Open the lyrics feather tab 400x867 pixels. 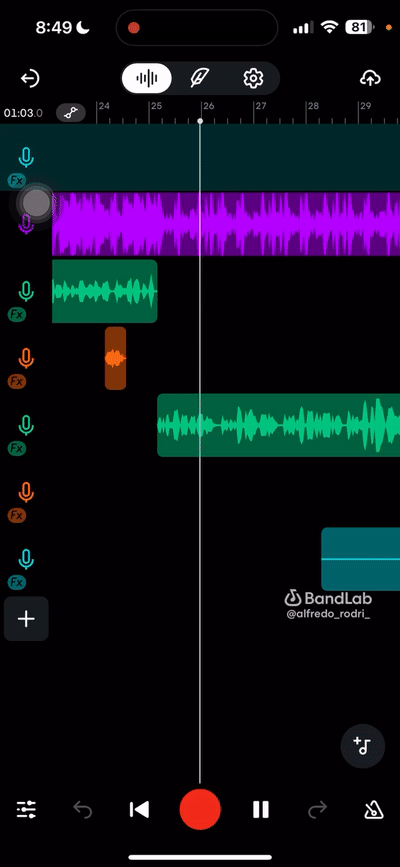[x=199, y=79]
